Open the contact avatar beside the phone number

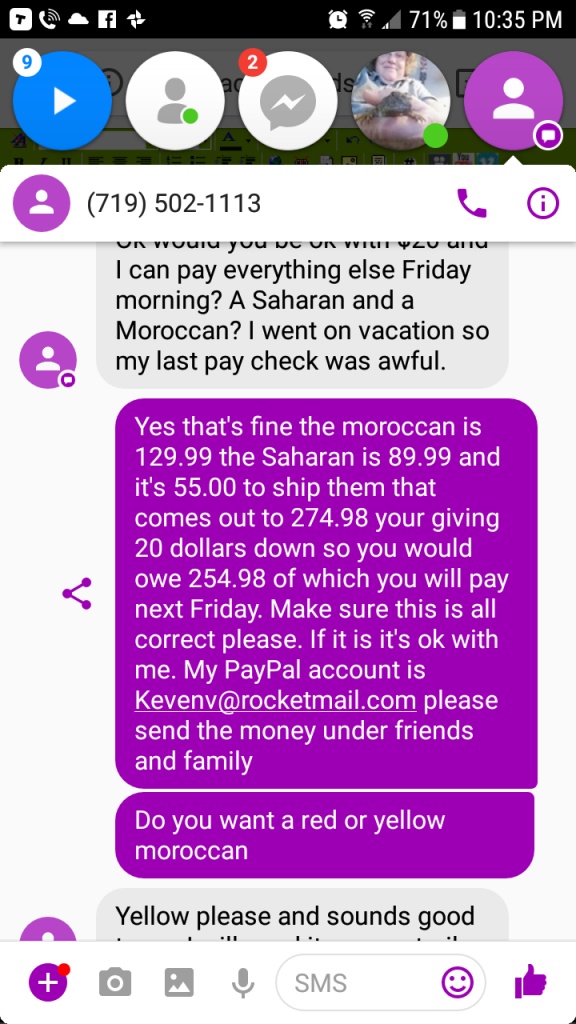(x=42, y=203)
